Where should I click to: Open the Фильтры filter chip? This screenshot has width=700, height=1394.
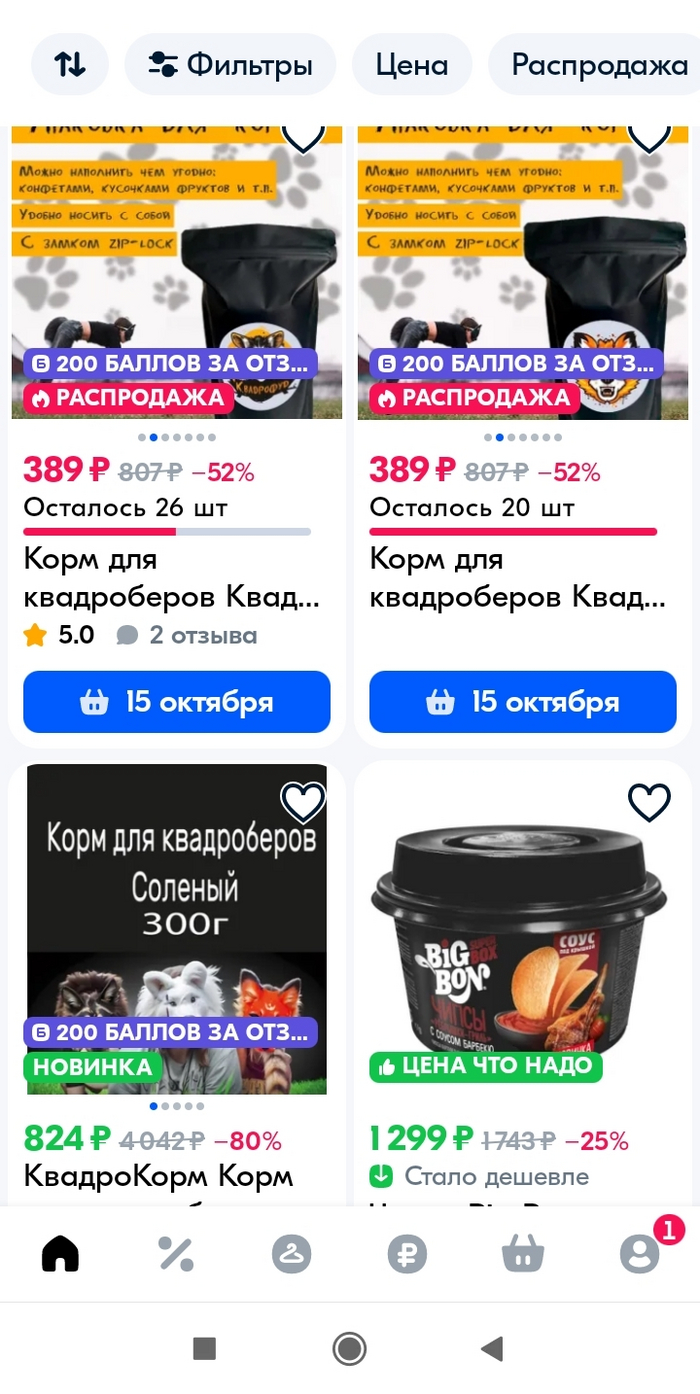(230, 65)
